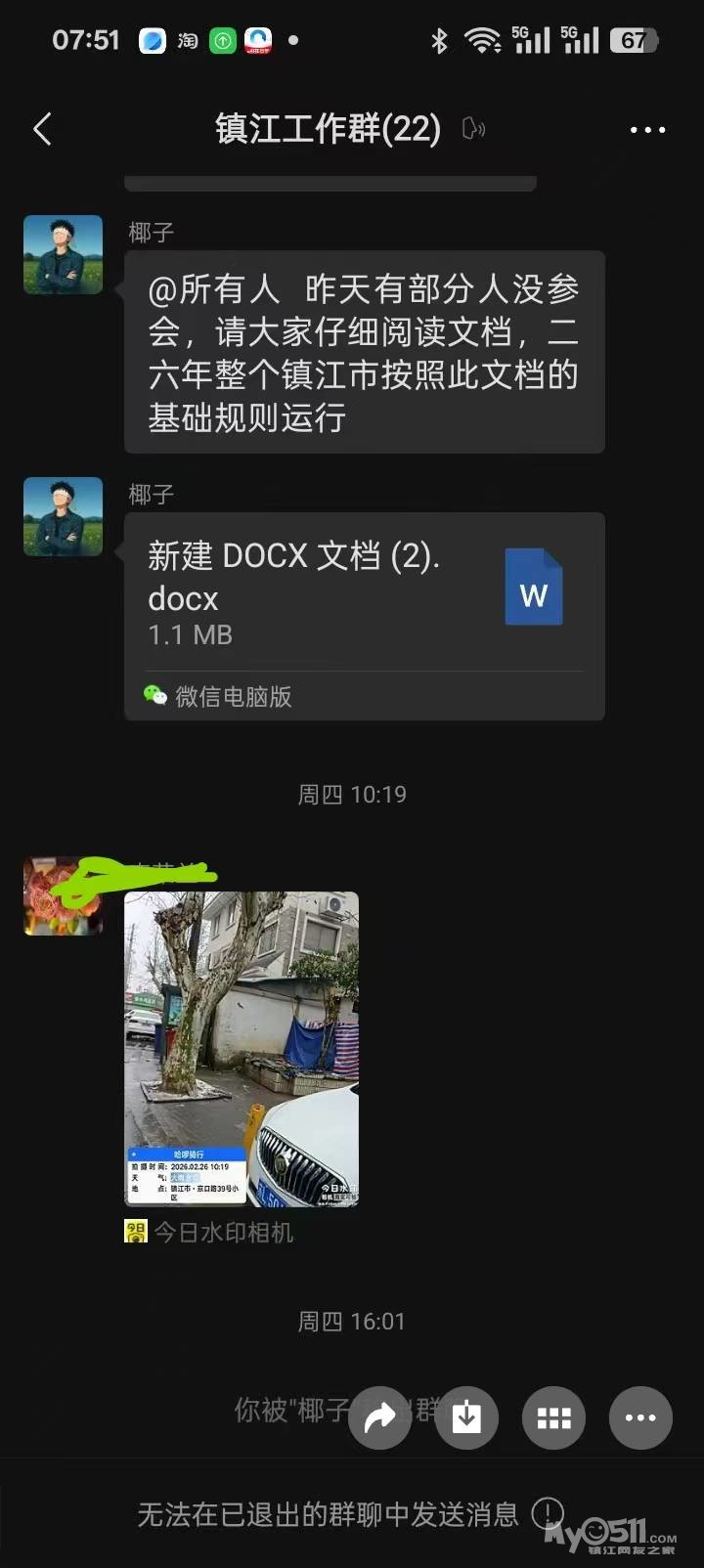
Task: Open the 新建 DOCX 文档 (2).docx file
Action: 364,593
